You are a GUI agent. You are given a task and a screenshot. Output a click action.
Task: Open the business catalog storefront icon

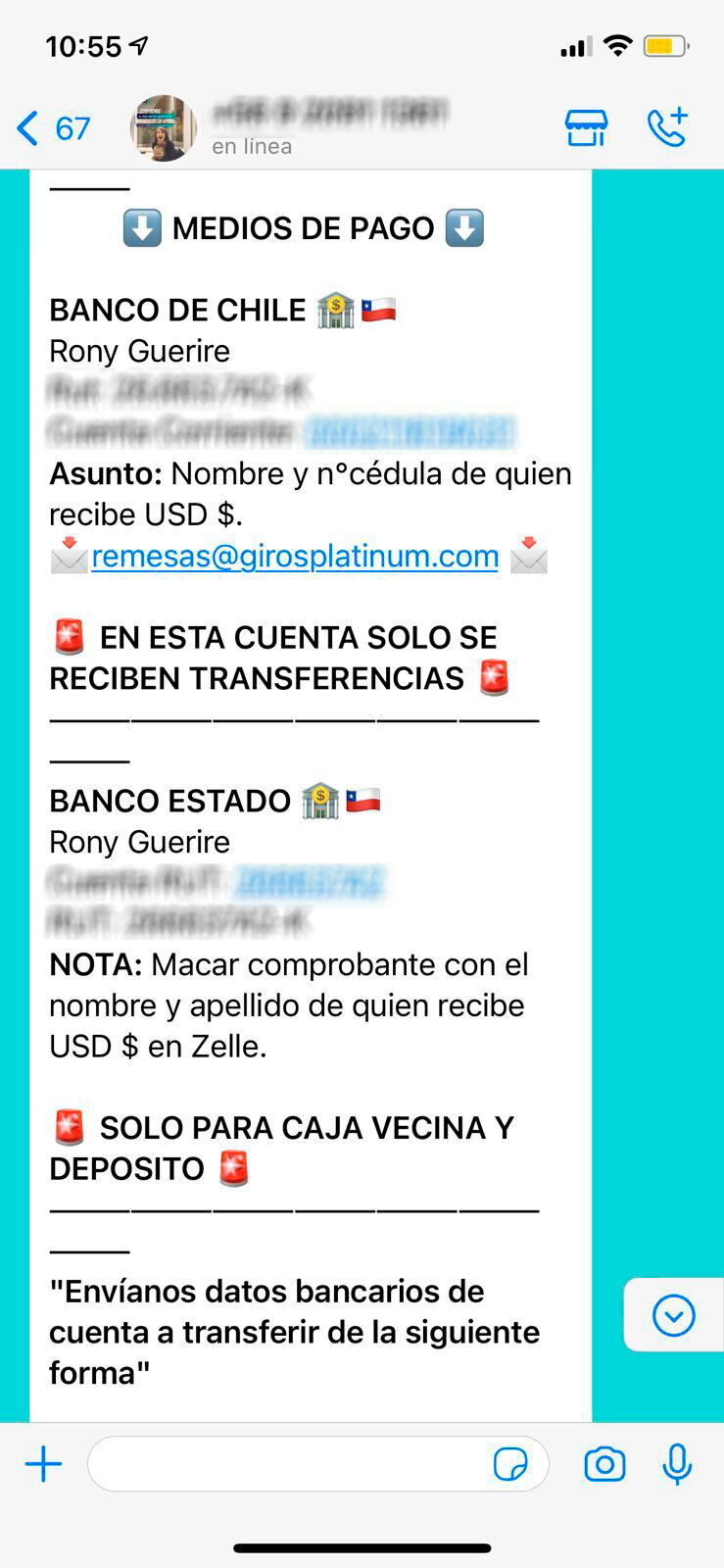click(x=586, y=128)
